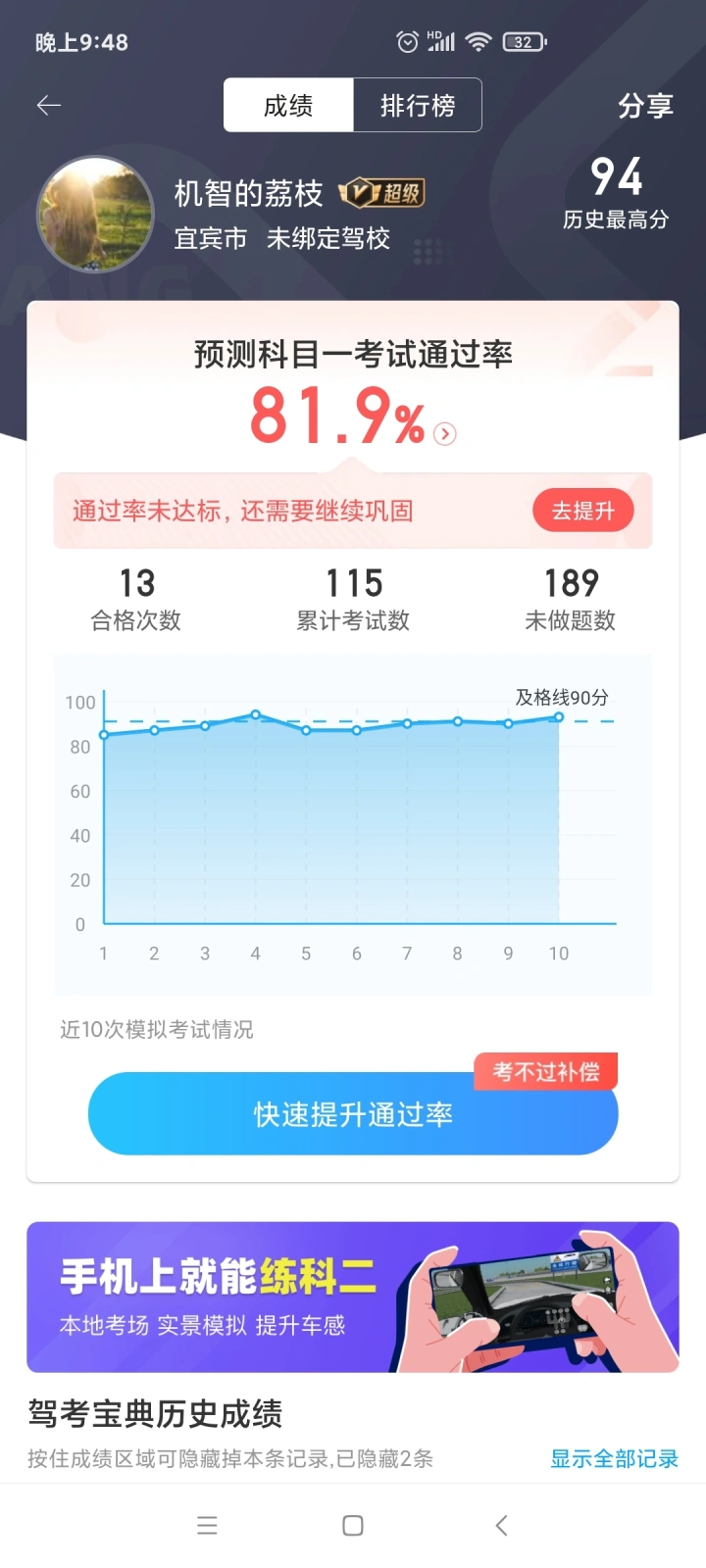
Task: Select the 成绩 tab
Action: [288, 106]
